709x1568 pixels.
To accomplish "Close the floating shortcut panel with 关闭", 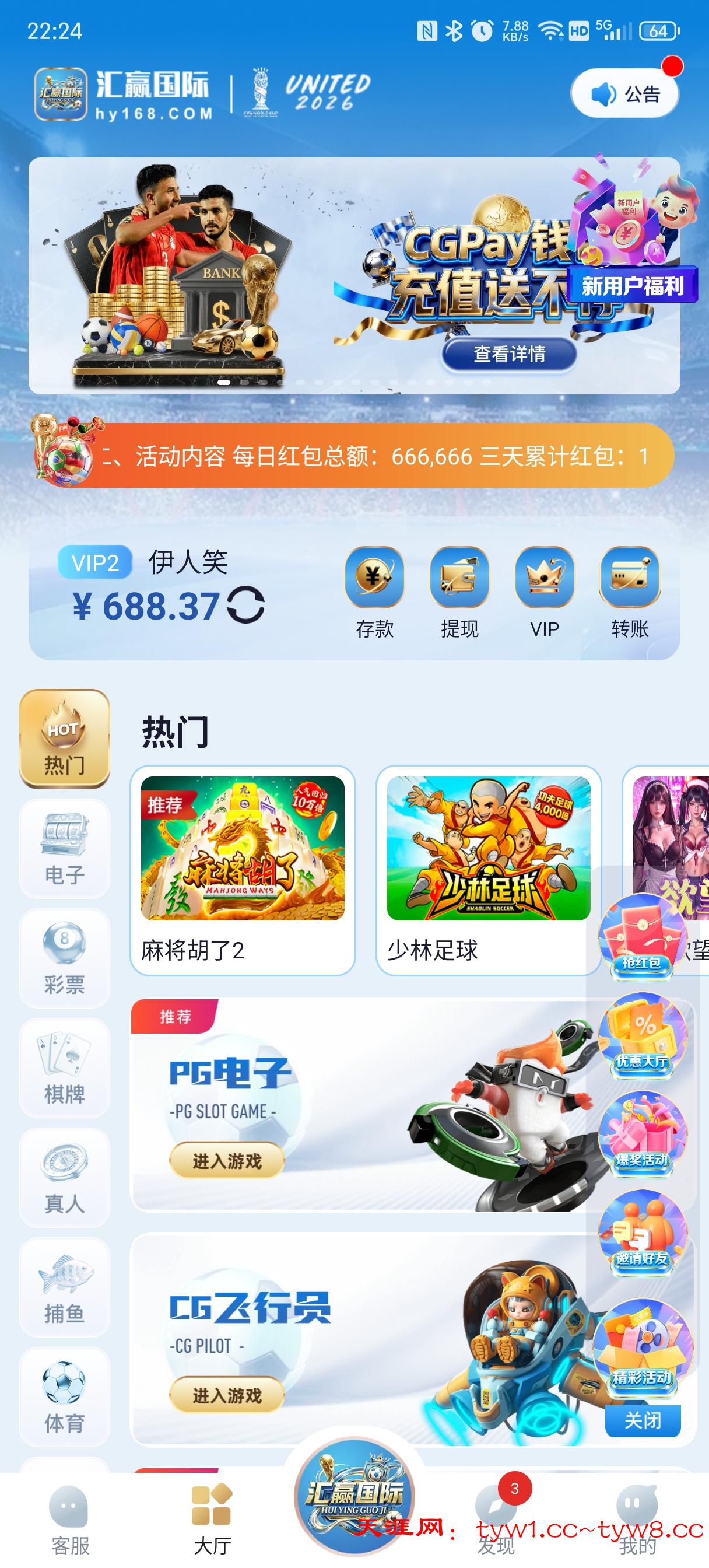I will point(642,1420).
